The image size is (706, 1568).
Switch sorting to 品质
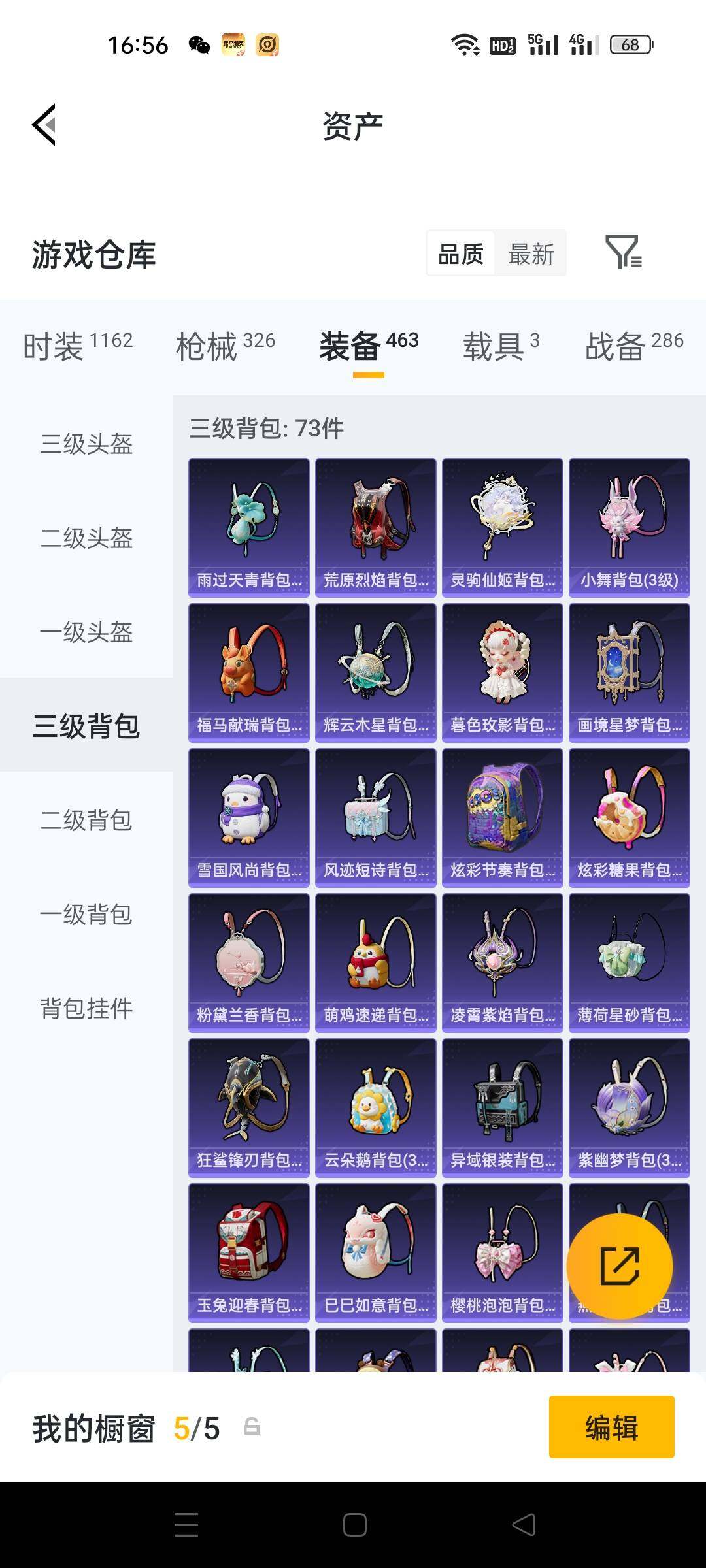click(x=462, y=253)
